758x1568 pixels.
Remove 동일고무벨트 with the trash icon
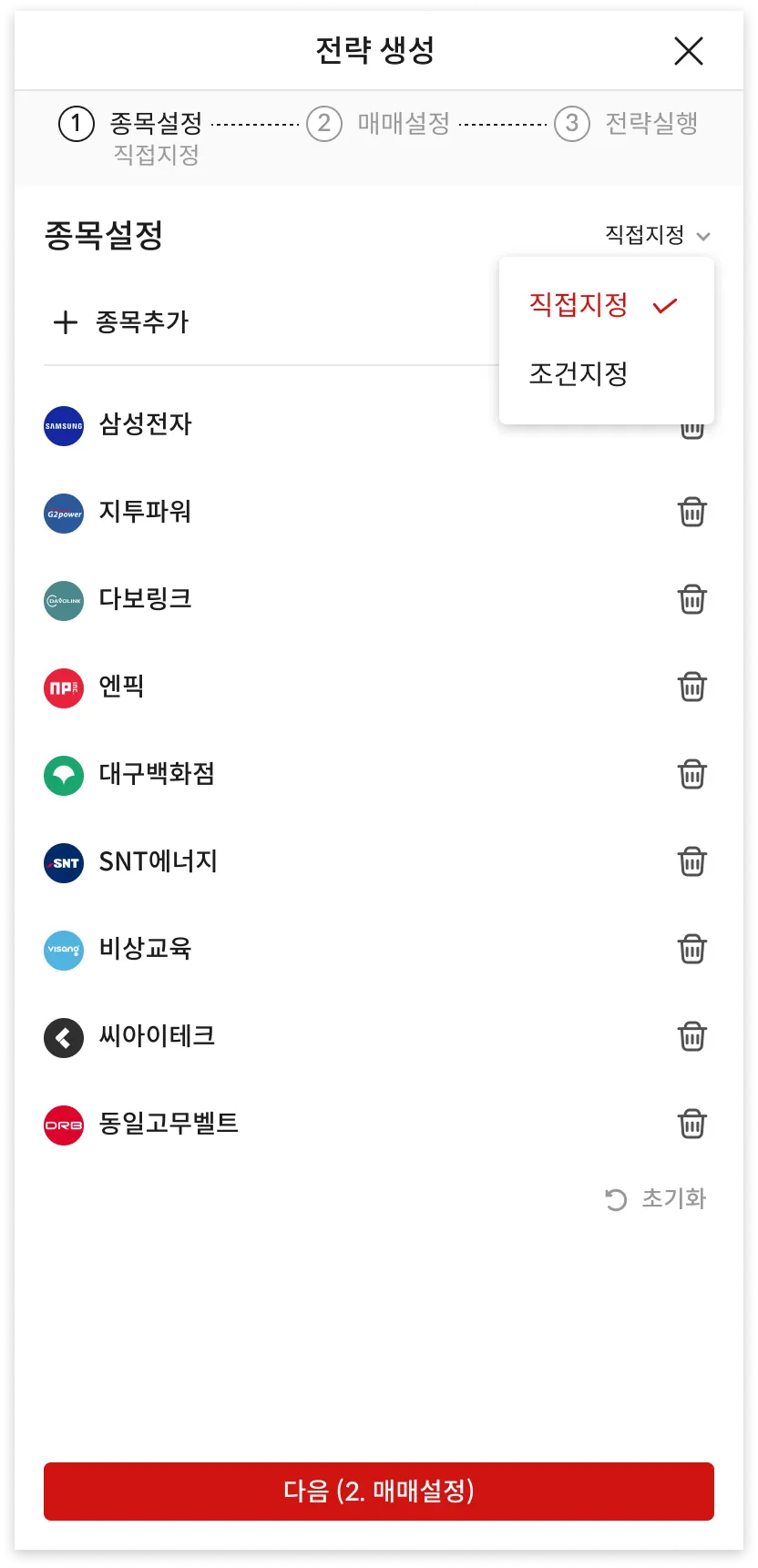692,1124
